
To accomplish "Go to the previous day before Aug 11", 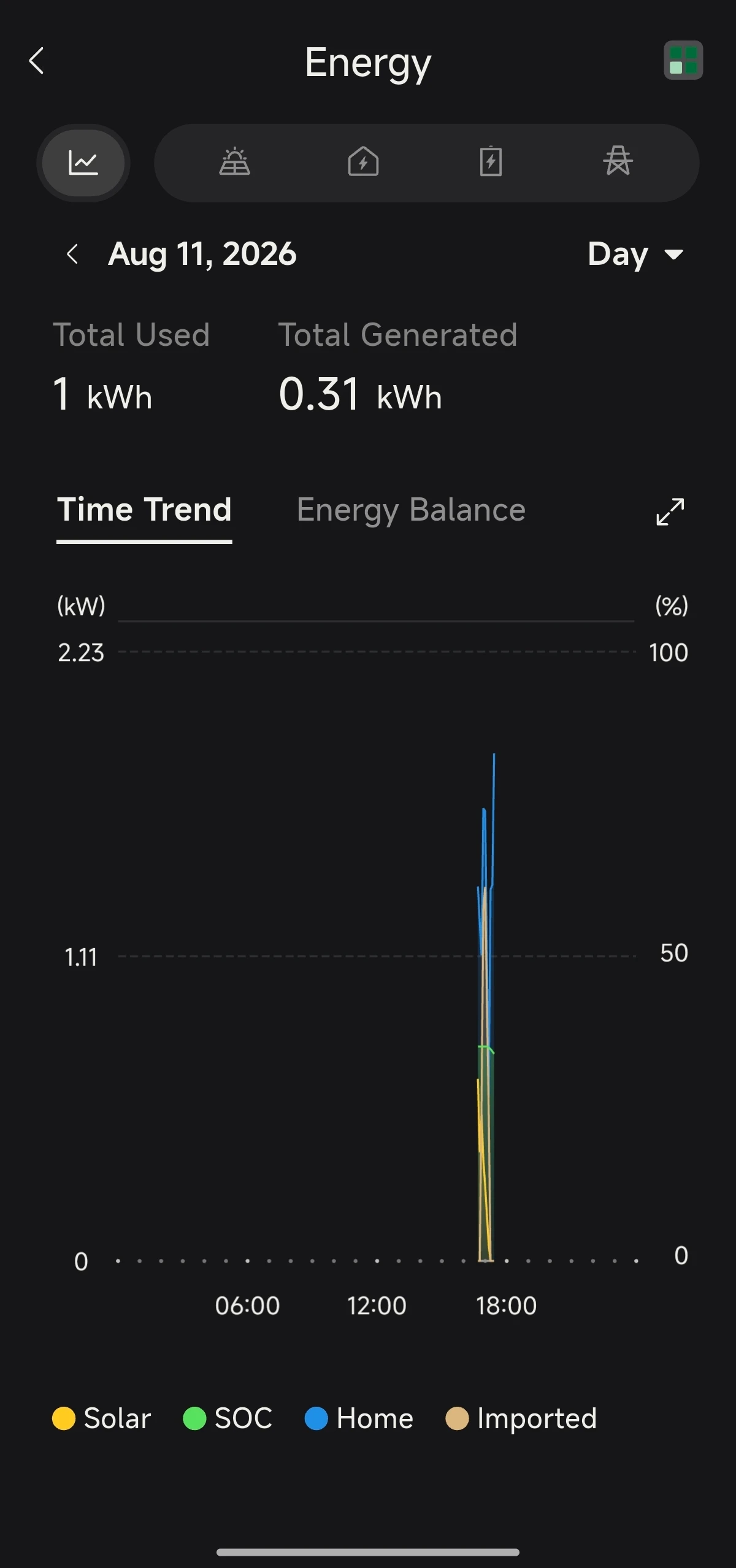I will pos(72,254).
